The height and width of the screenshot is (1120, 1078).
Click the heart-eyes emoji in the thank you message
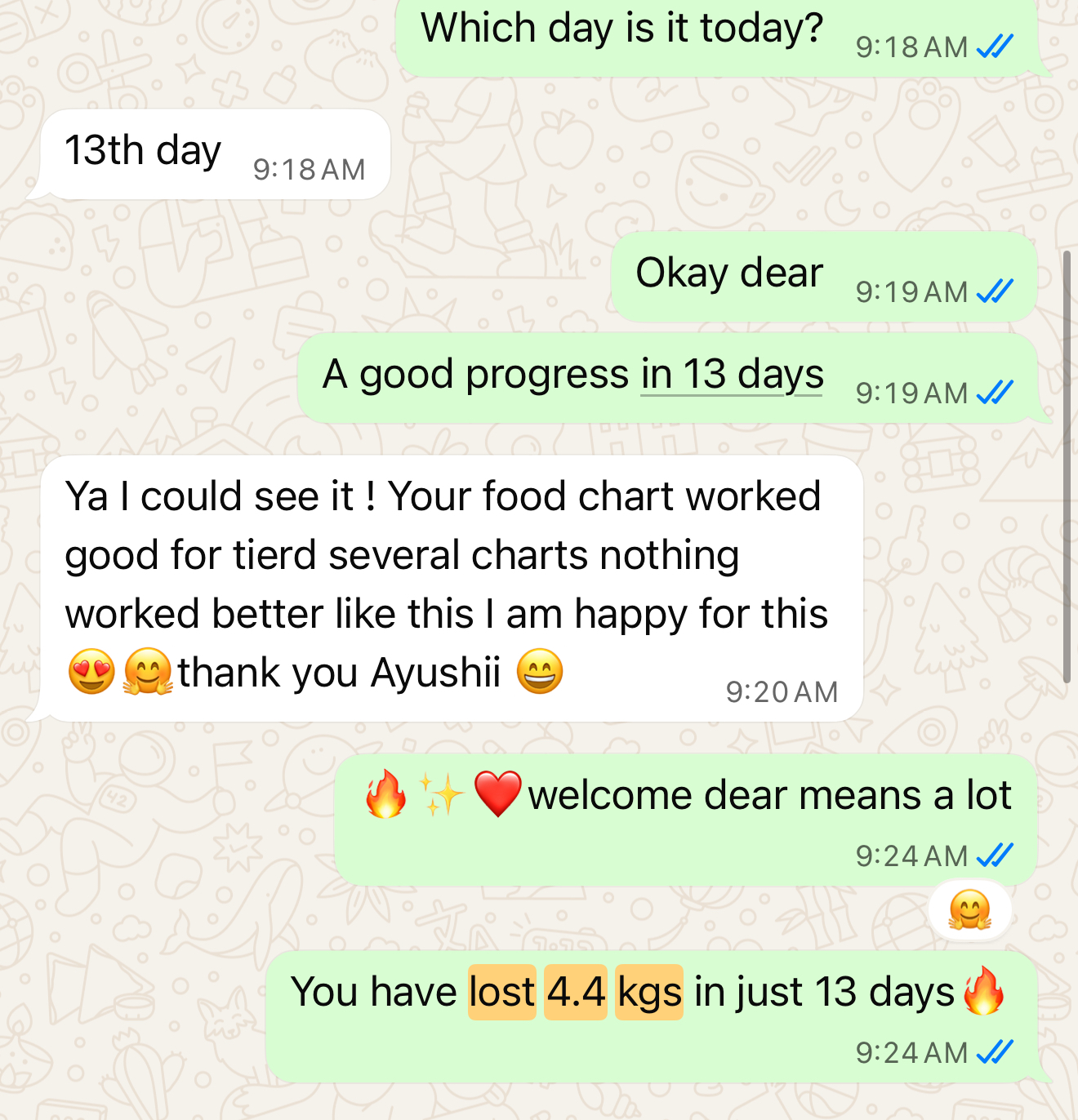(x=90, y=671)
